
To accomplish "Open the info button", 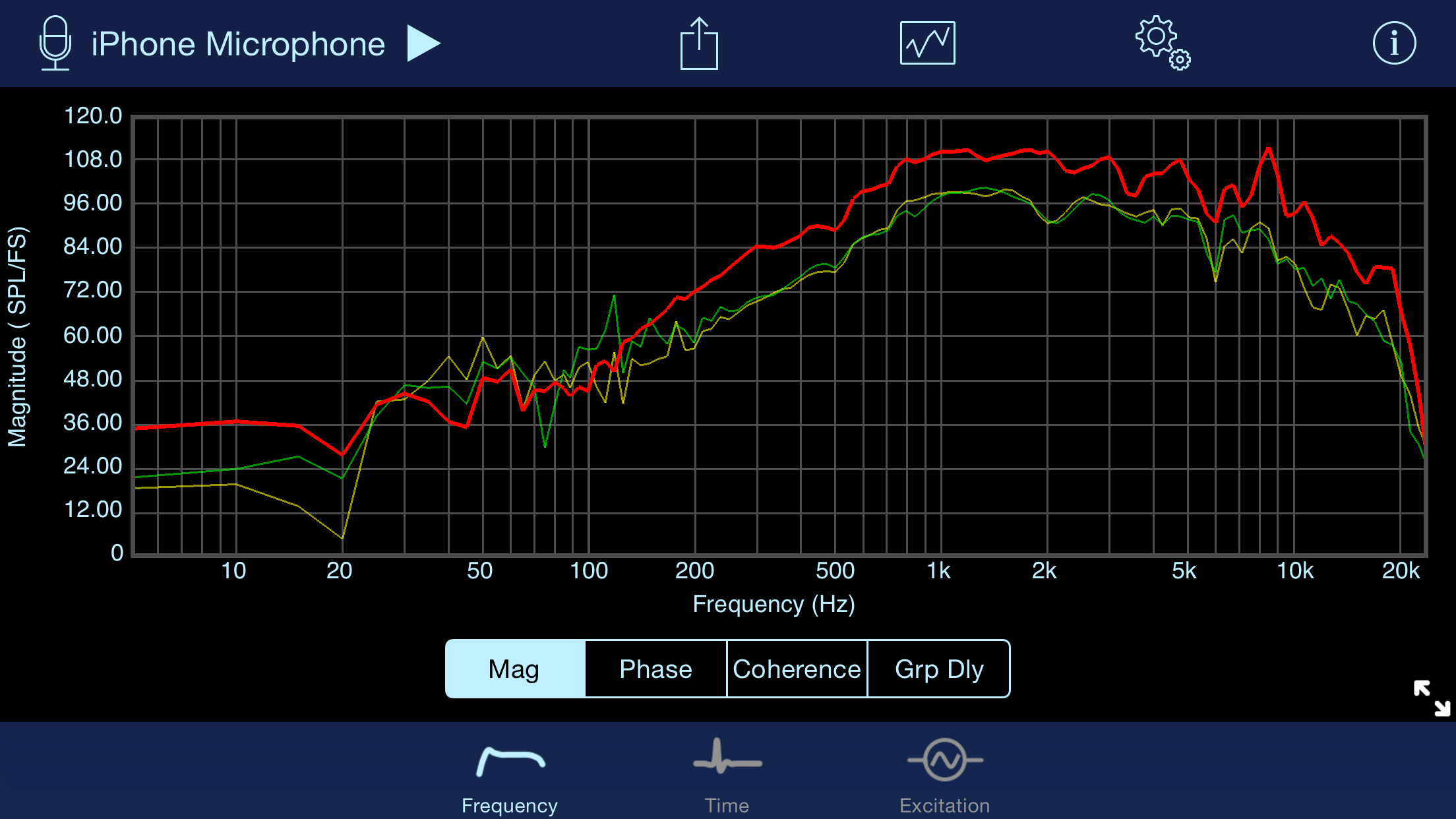I will 1393,44.
